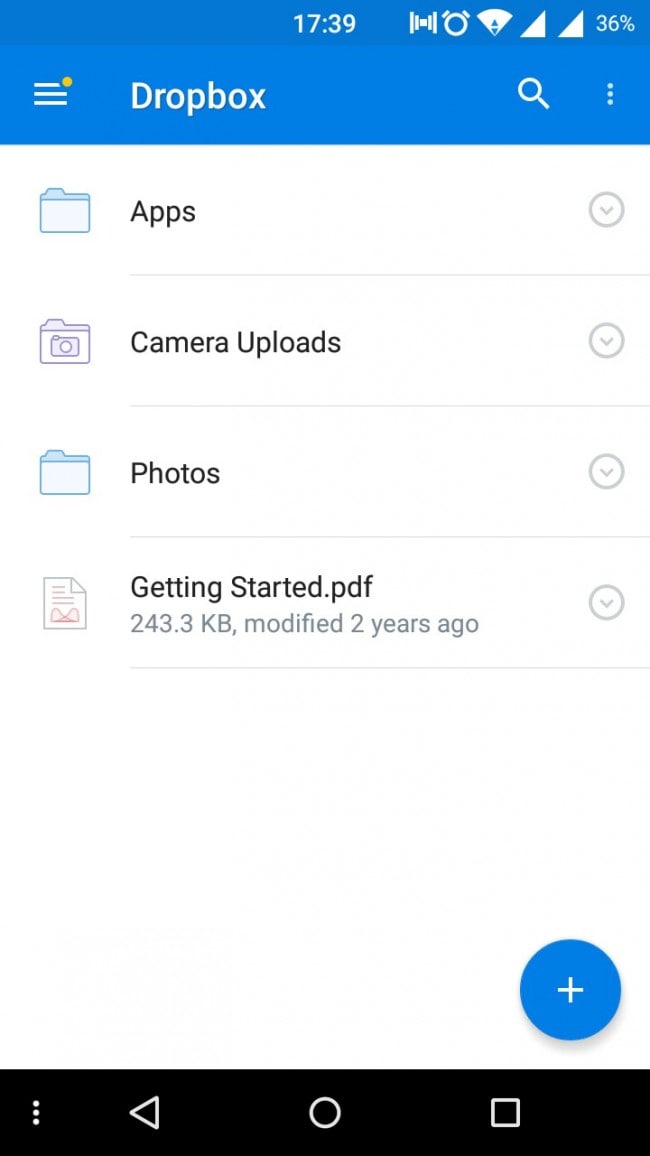Show options for Getting Started.pdf
This screenshot has height=1156, width=650.
[x=606, y=603]
